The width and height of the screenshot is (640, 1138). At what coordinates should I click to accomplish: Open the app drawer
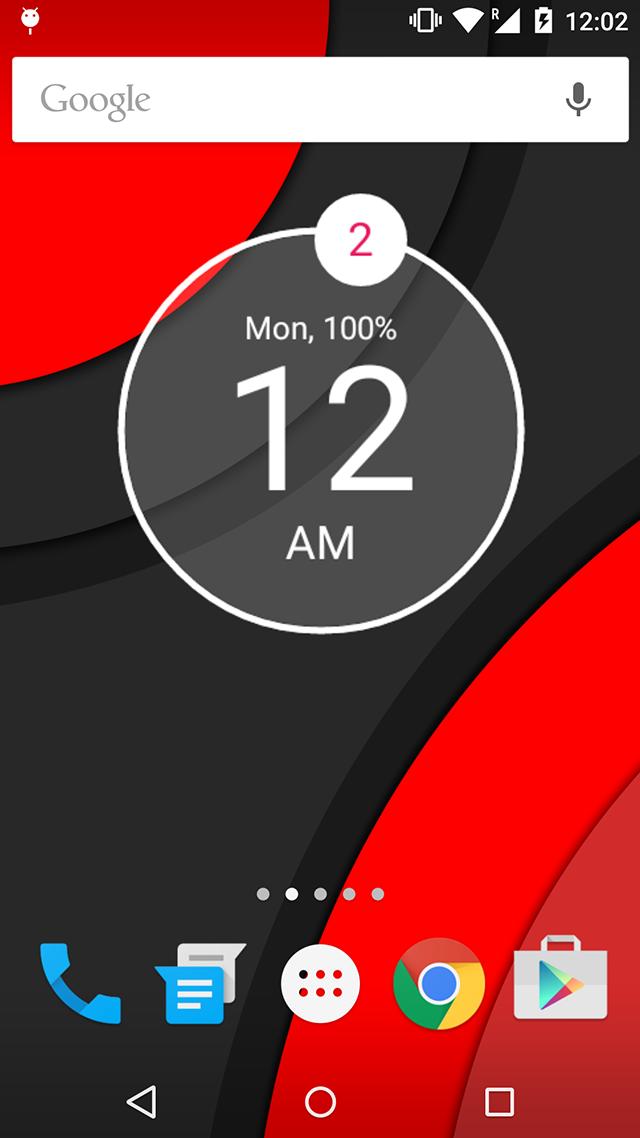pyautogui.click(x=320, y=985)
